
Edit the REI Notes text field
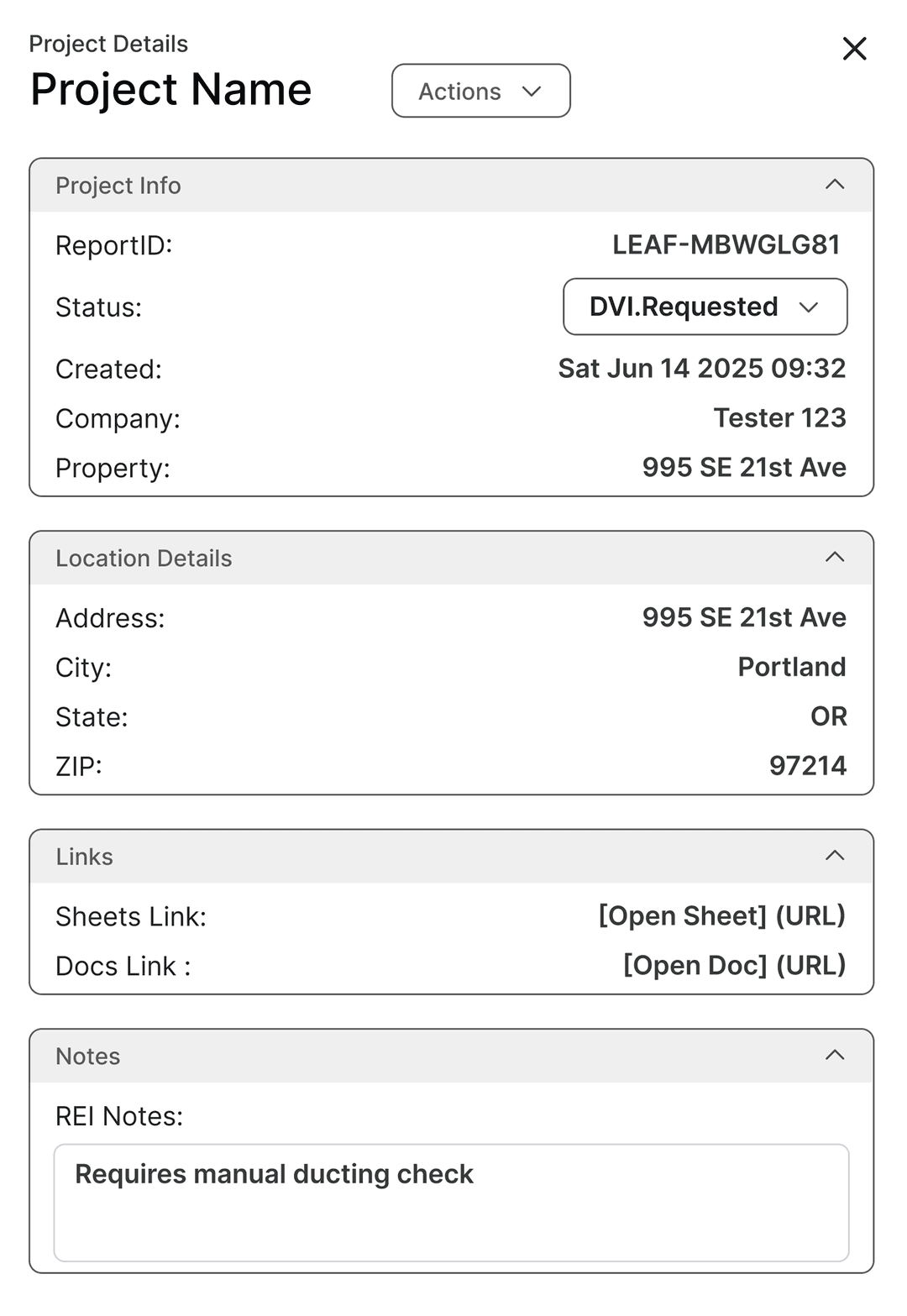point(451,1202)
